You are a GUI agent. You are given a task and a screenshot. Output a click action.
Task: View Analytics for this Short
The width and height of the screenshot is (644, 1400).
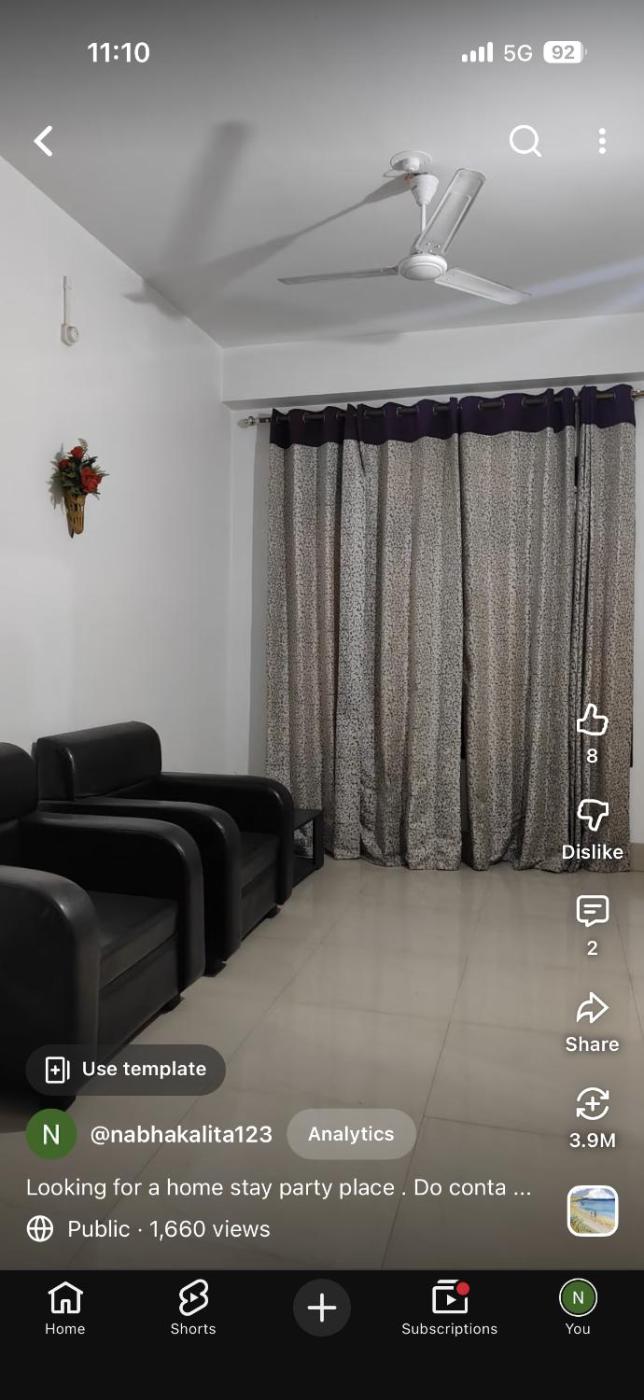351,1134
